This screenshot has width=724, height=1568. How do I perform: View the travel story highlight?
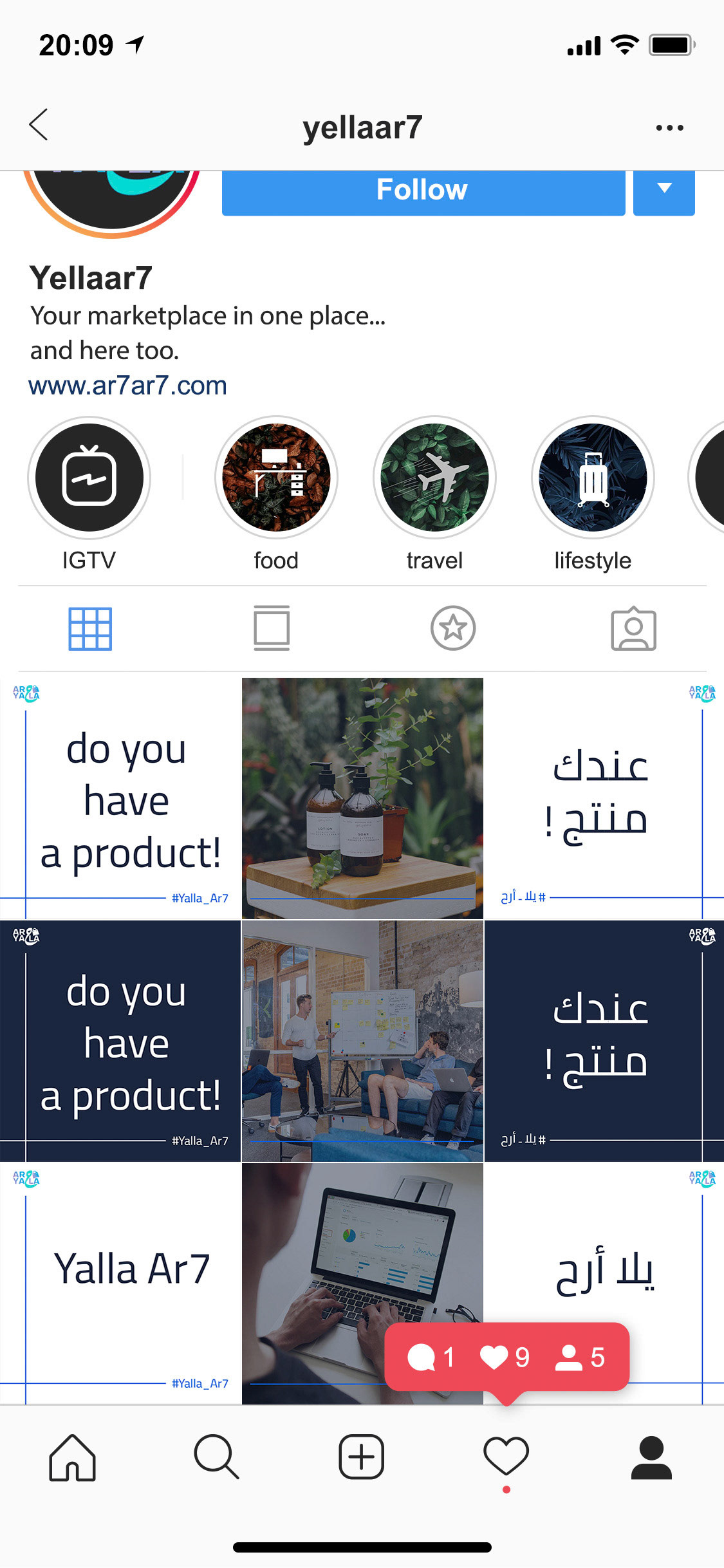click(434, 478)
